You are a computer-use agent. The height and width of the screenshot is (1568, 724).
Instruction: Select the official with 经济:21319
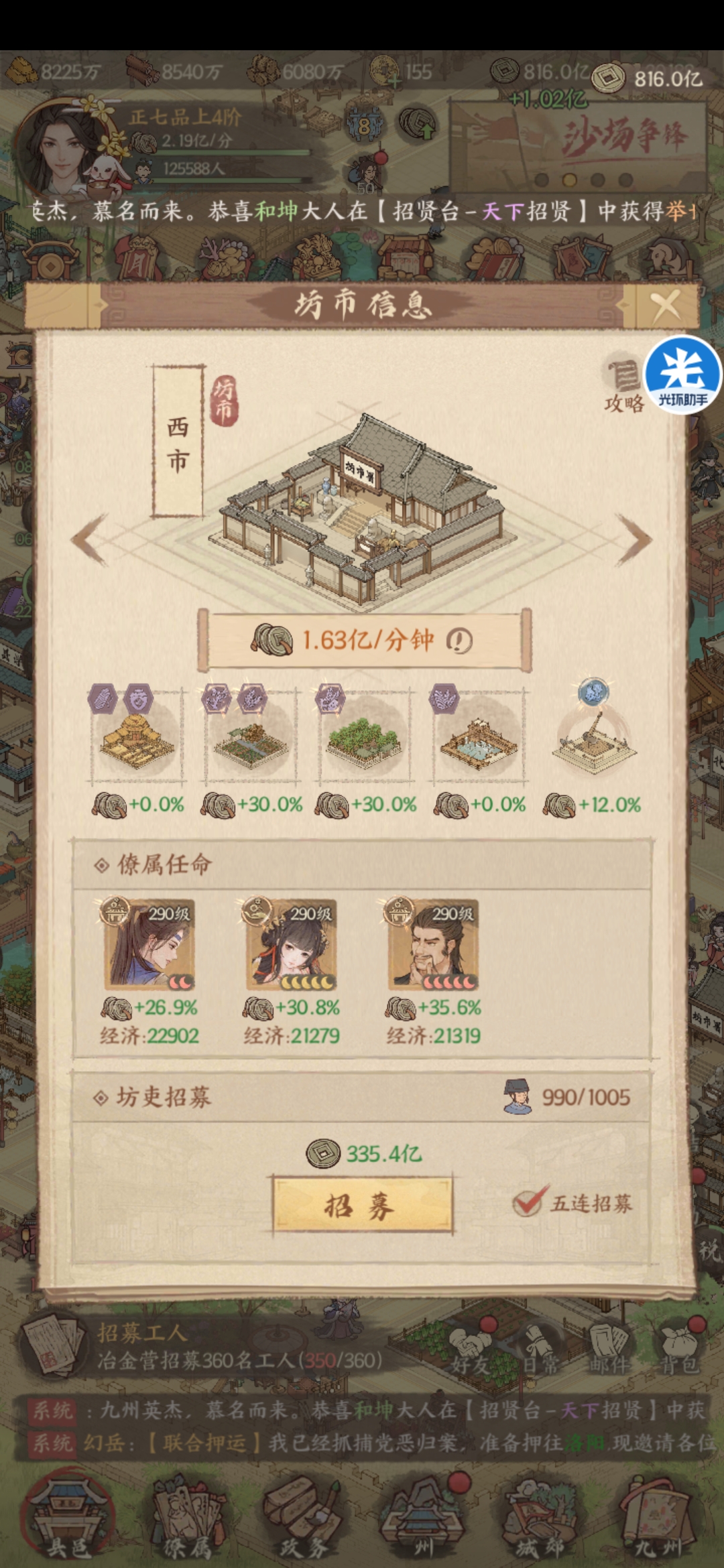tap(433, 945)
